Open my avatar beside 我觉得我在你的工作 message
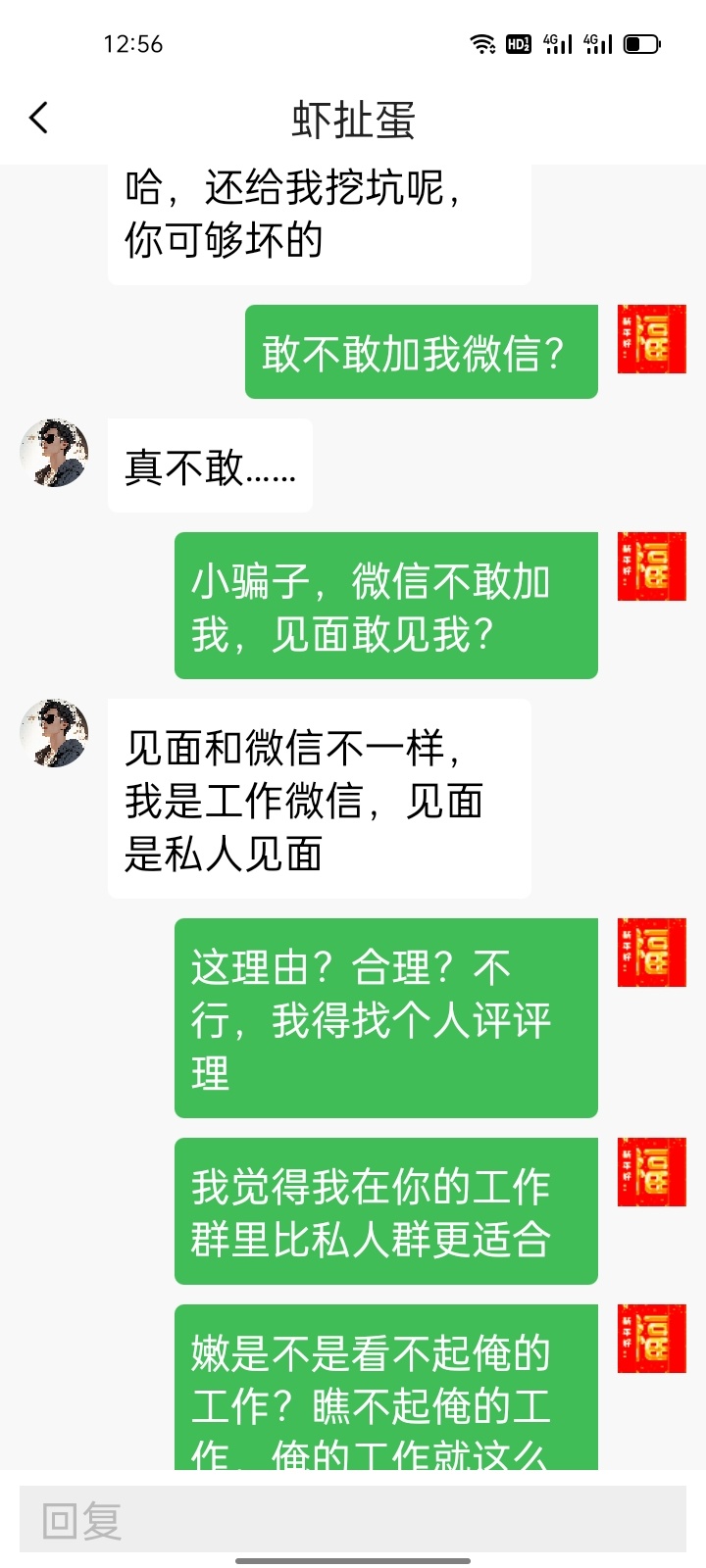Viewport: 706px width, 1568px height. point(651,1172)
